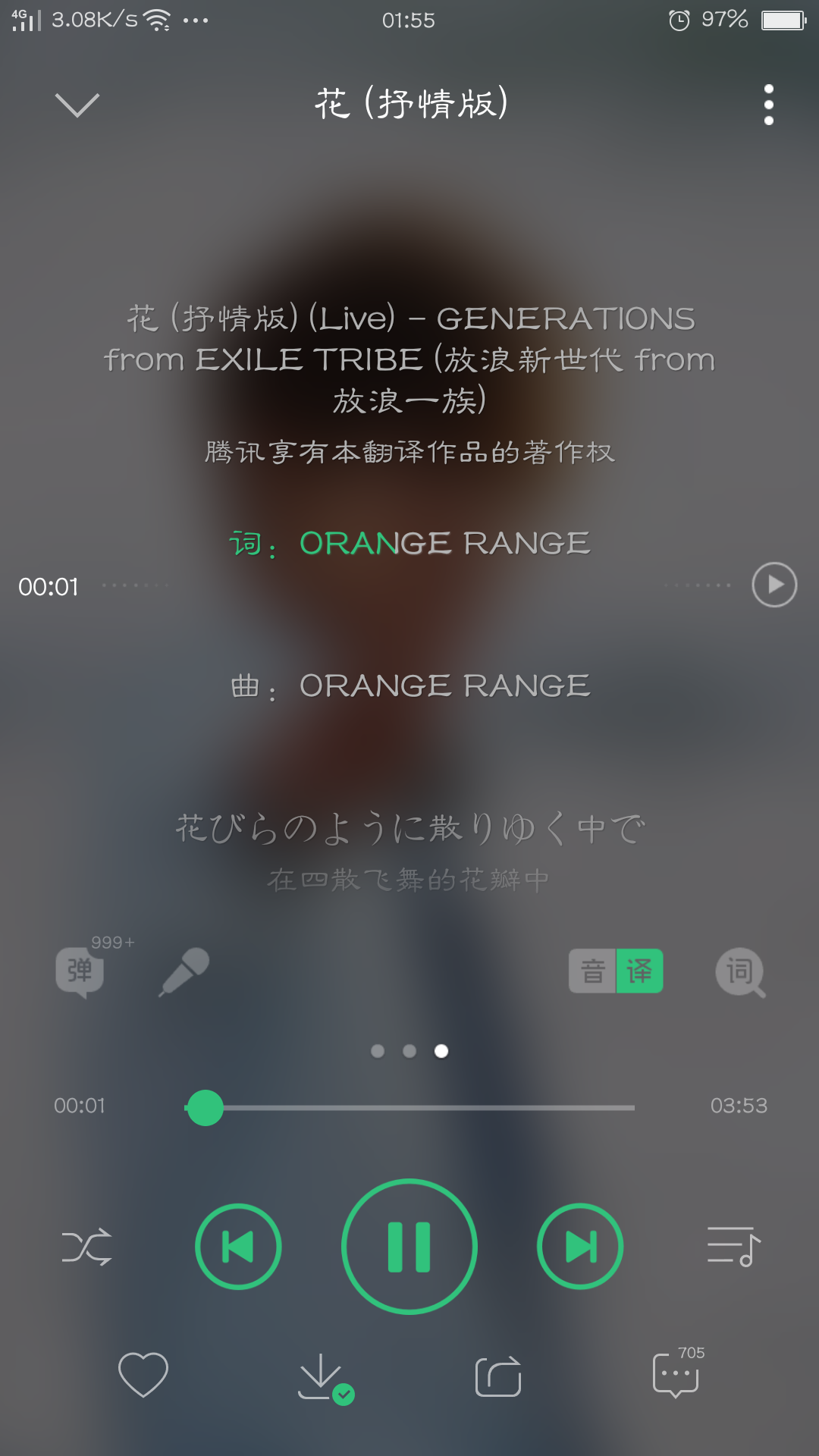Viewport: 819px width, 1456px height.
Task: Toggle the translation (译) lyric option
Action: coord(639,971)
